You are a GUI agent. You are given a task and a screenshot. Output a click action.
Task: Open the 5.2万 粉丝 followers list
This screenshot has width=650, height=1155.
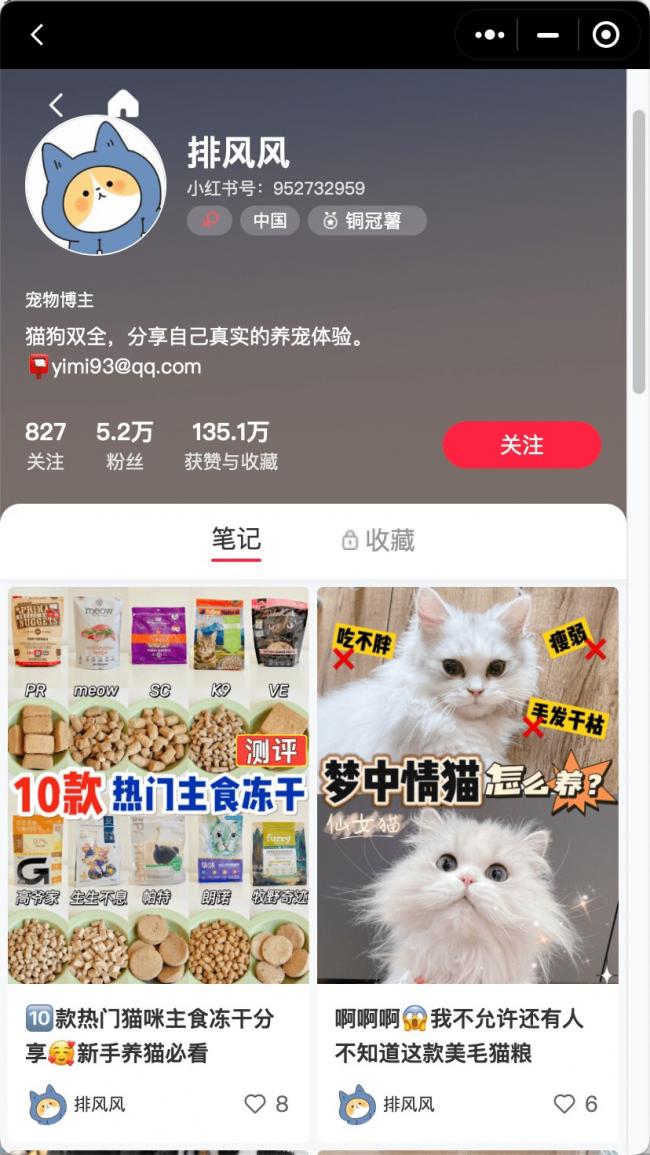tap(125, 446)
